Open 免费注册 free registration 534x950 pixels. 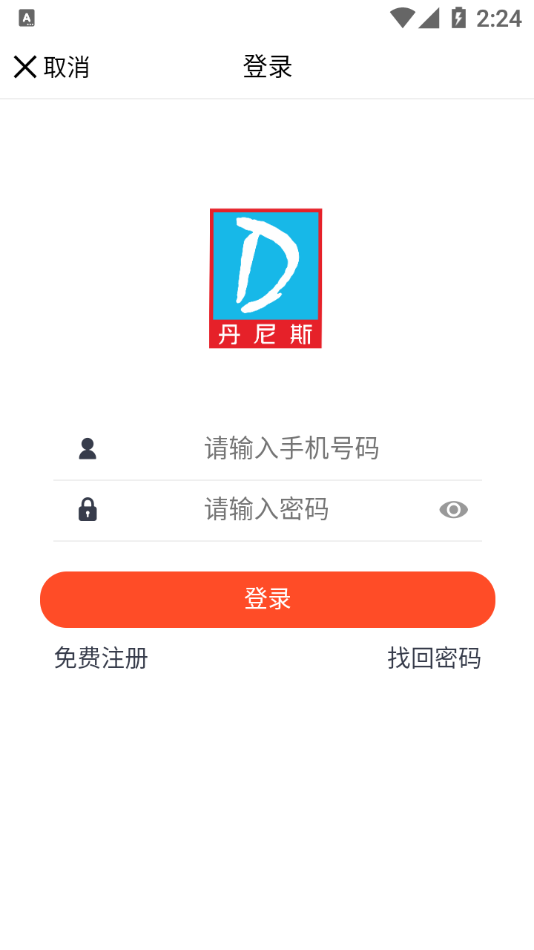pos(101,658)
